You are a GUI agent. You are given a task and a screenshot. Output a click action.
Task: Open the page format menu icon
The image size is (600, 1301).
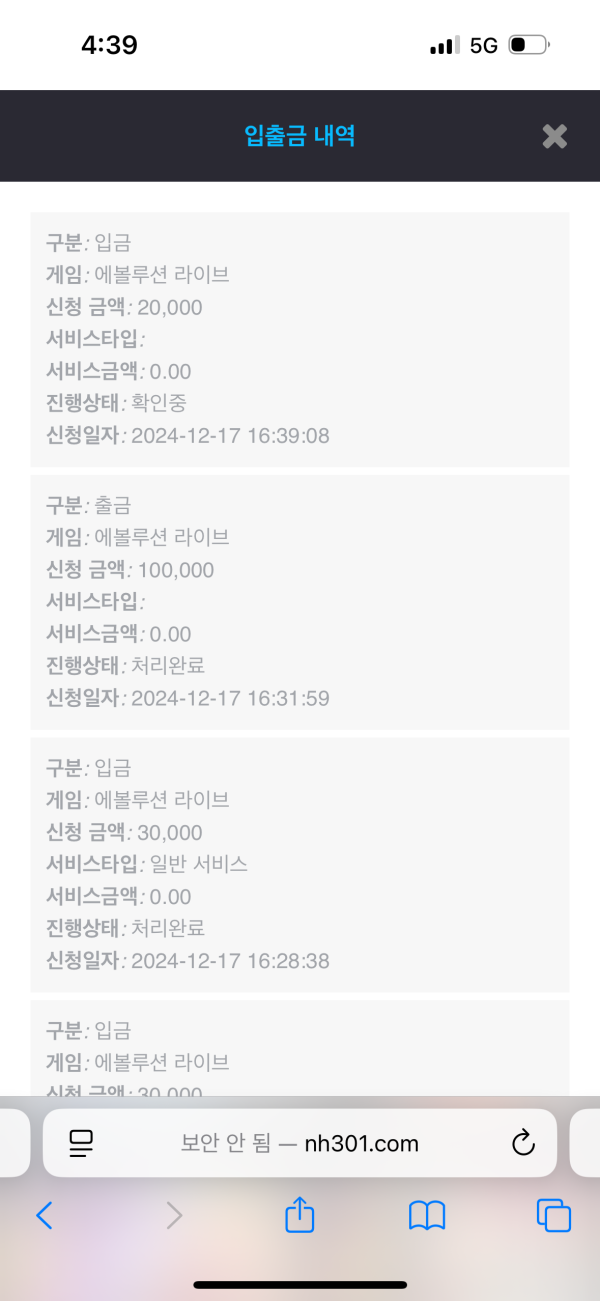pos(81,1143)
